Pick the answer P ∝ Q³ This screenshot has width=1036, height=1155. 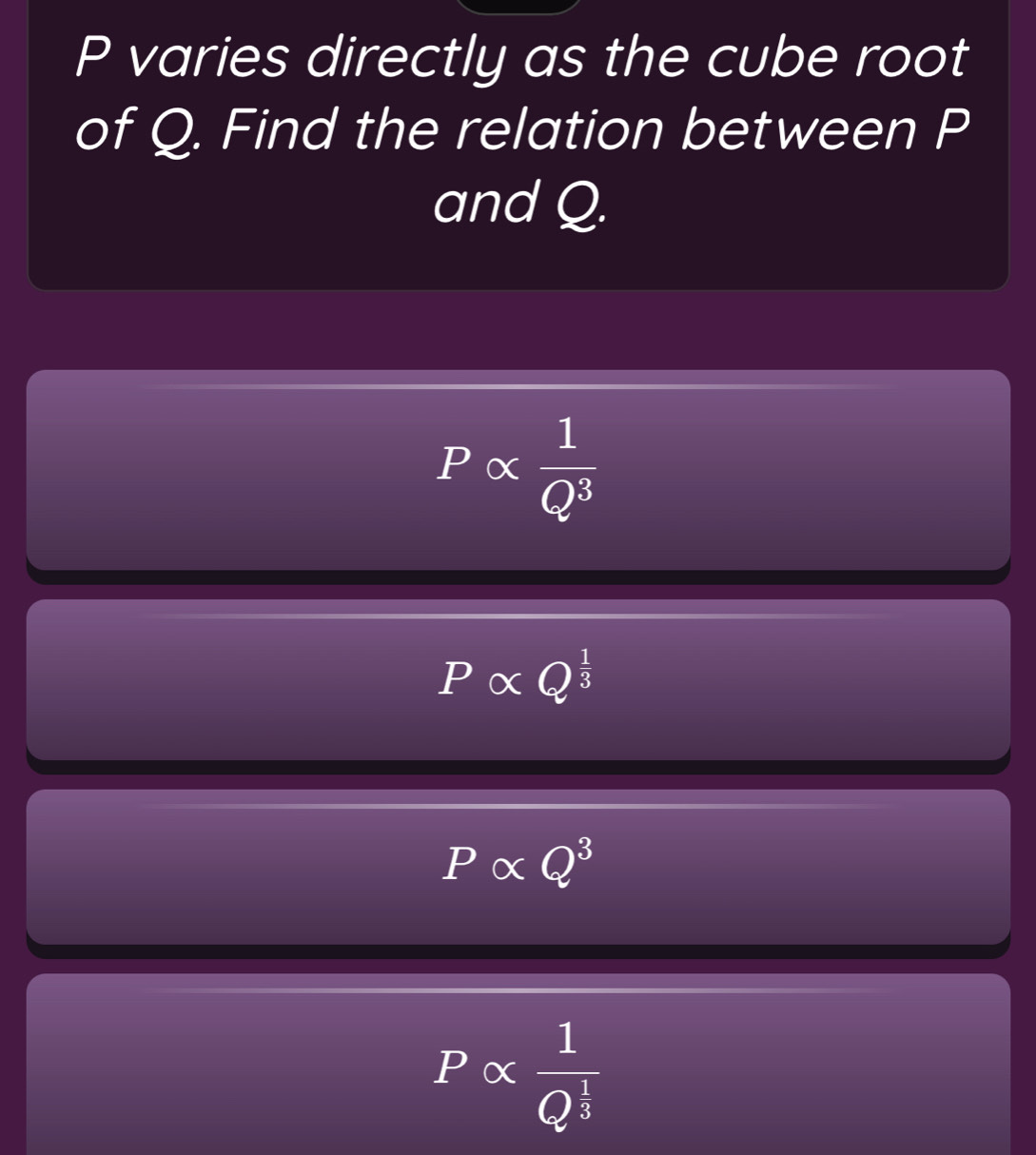pos(518,865)
